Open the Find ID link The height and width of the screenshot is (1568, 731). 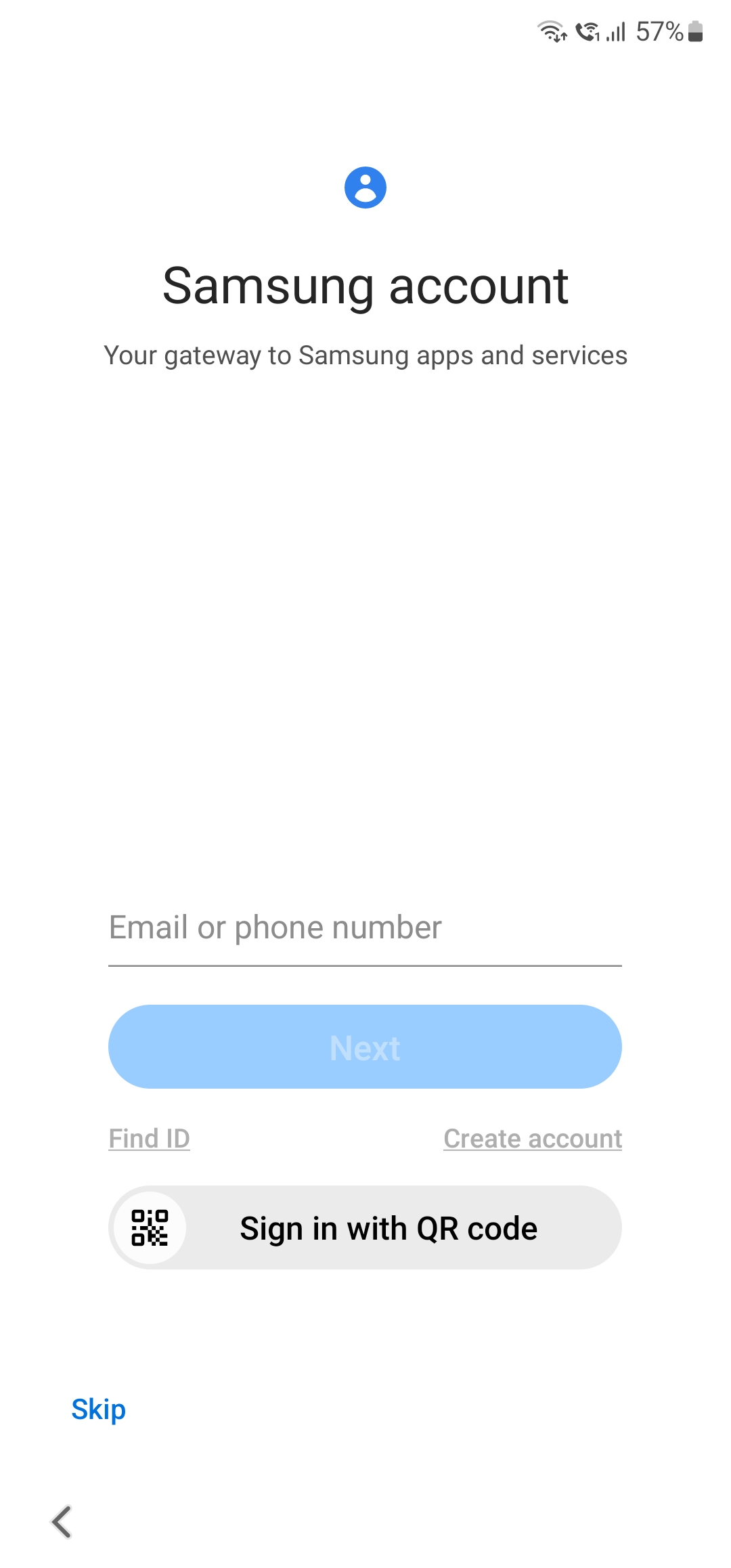pos(150,1139)
